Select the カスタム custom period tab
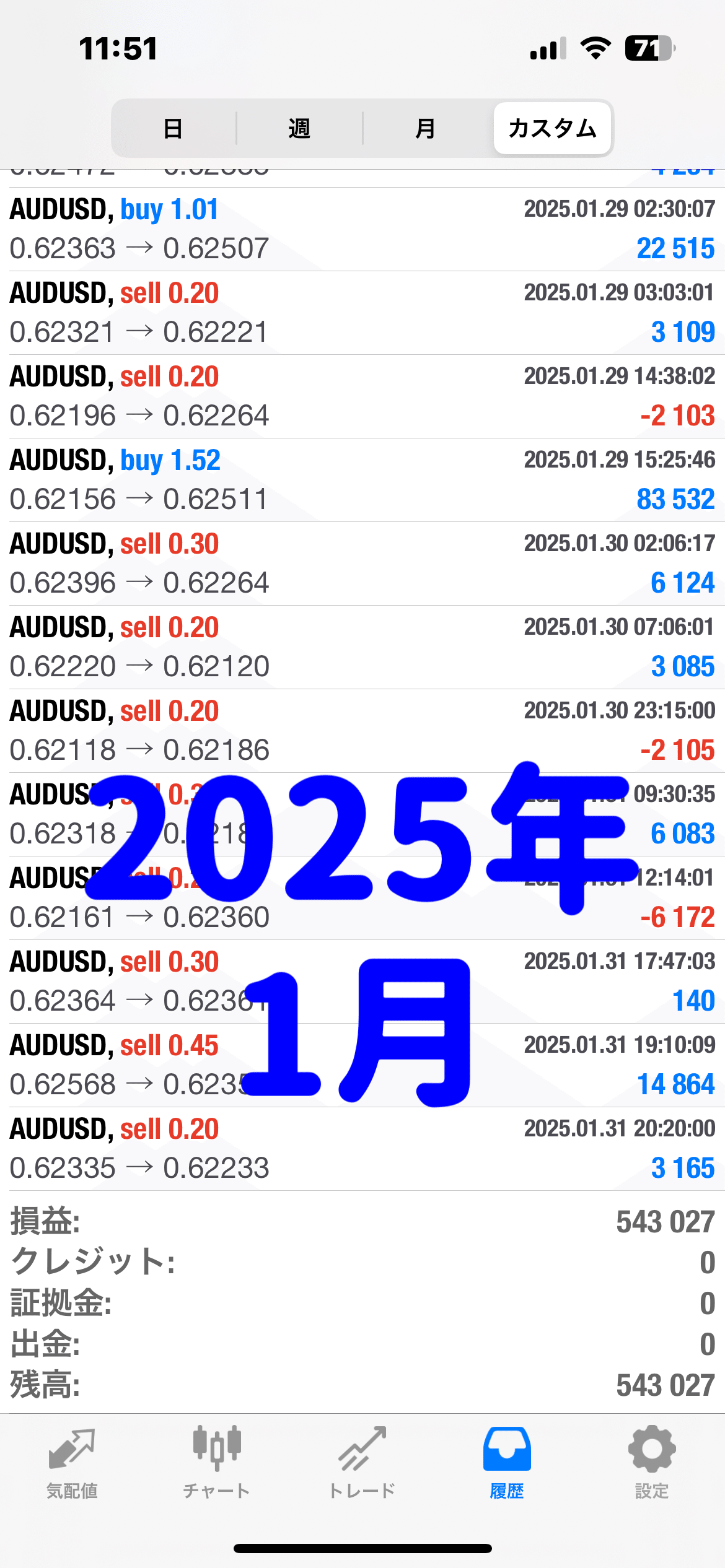The height and width of the screenshot is (1568, 725). pyautogui.click(x=552, y=129)
